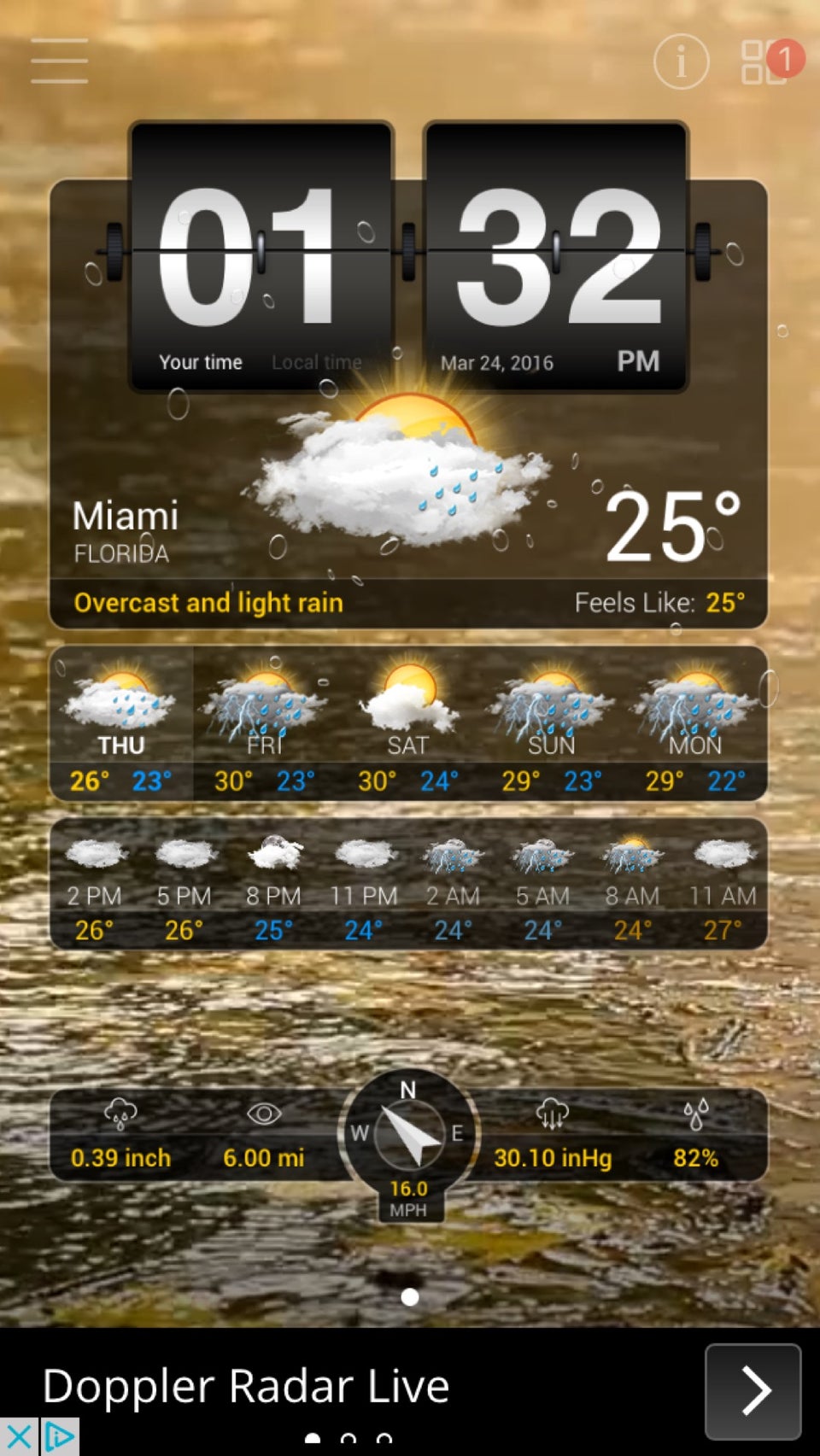Open the 8 PM hourly forecast
Screen dimensions: 820x1456
(273, 884)
